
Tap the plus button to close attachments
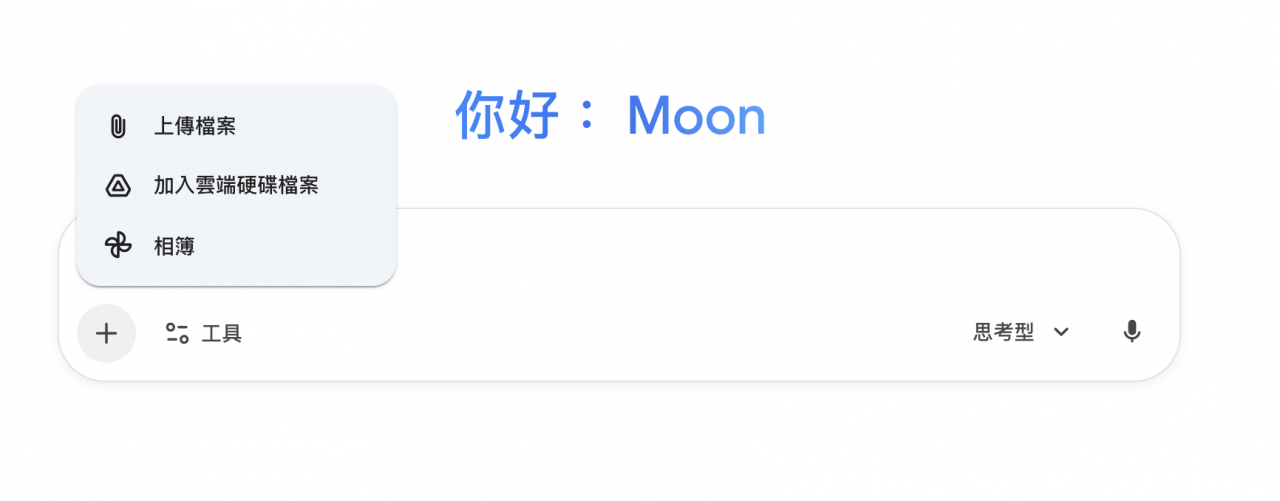point(106,333)
